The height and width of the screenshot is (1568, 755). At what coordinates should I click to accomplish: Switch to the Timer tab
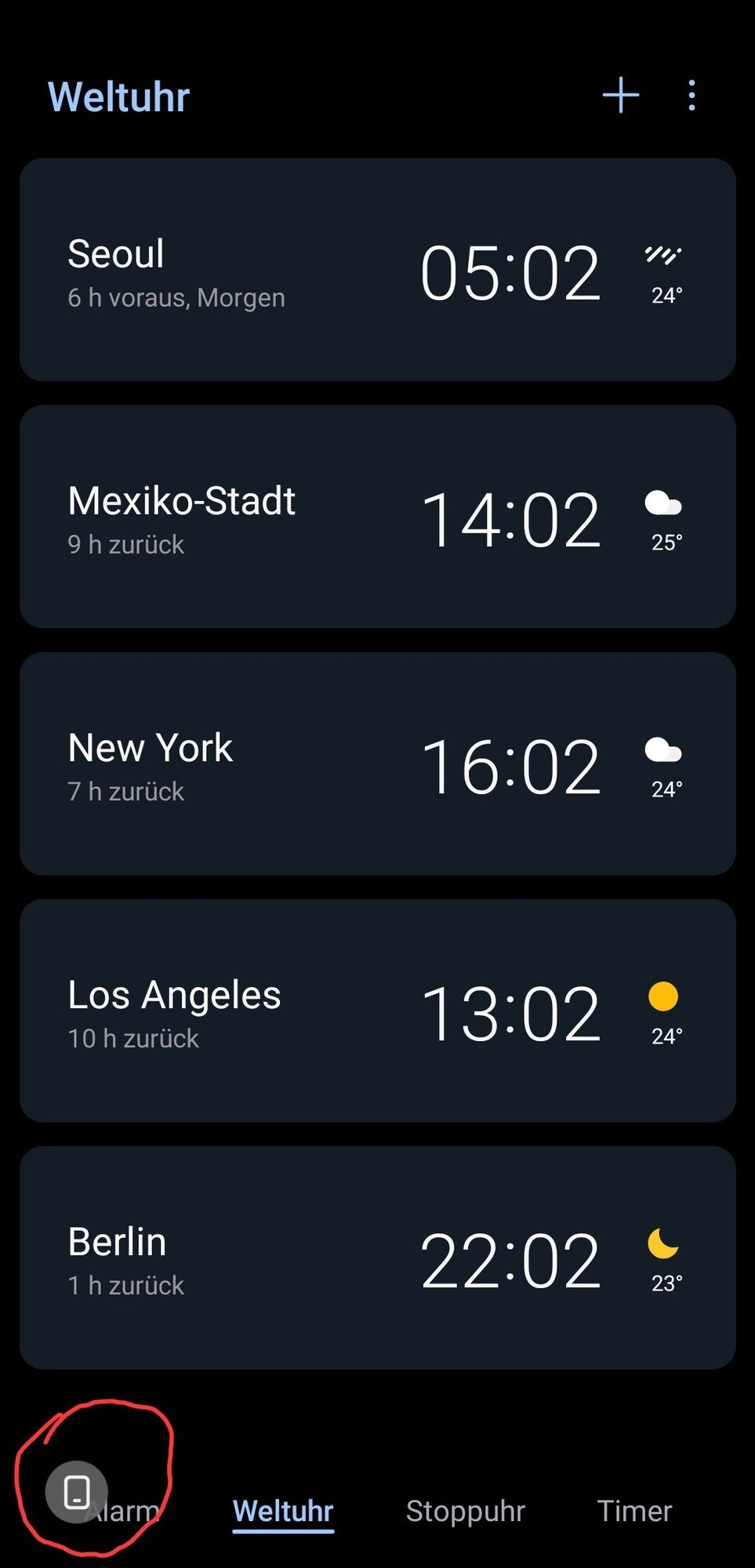click(634, 1511)
